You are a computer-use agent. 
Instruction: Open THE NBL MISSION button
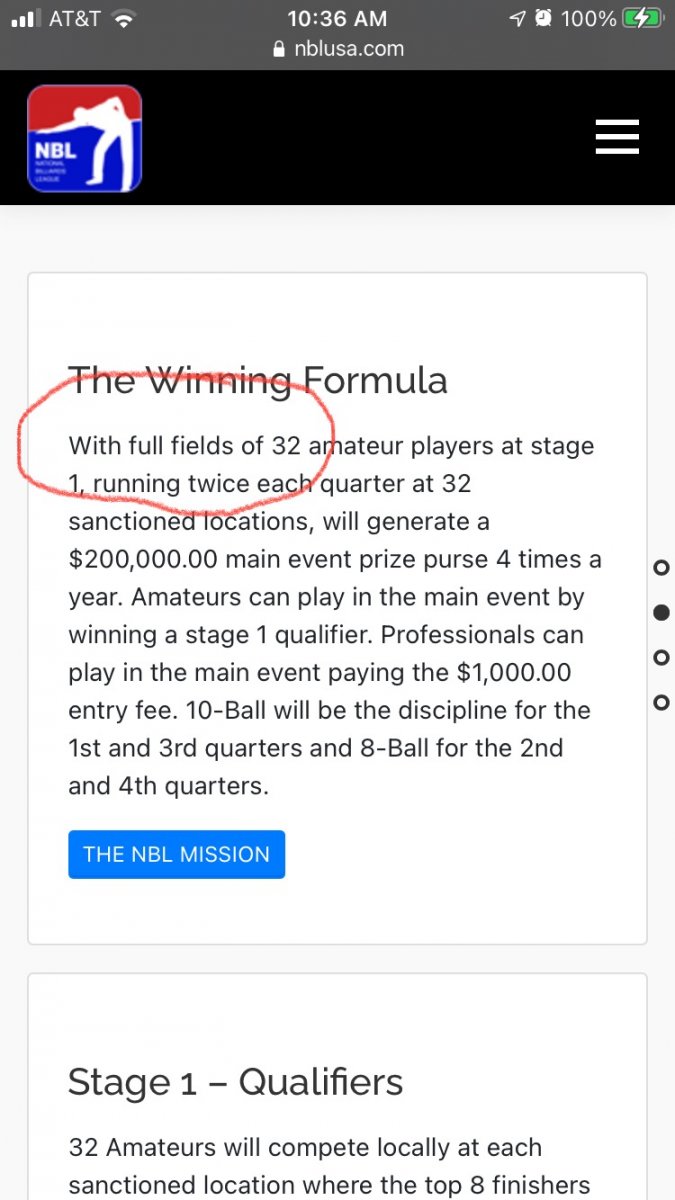click(x=177, y=855)
